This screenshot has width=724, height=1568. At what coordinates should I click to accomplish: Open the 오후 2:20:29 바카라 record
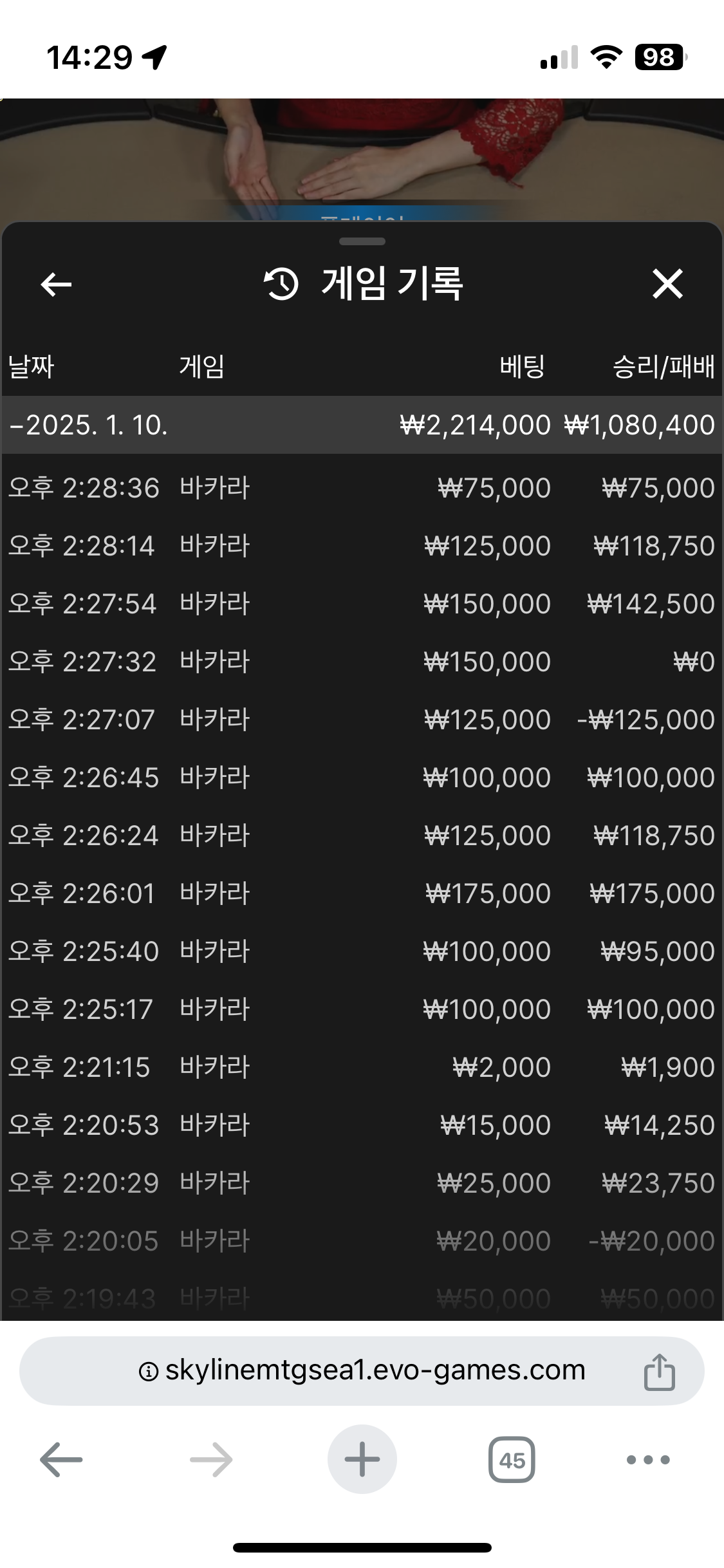360,1183
